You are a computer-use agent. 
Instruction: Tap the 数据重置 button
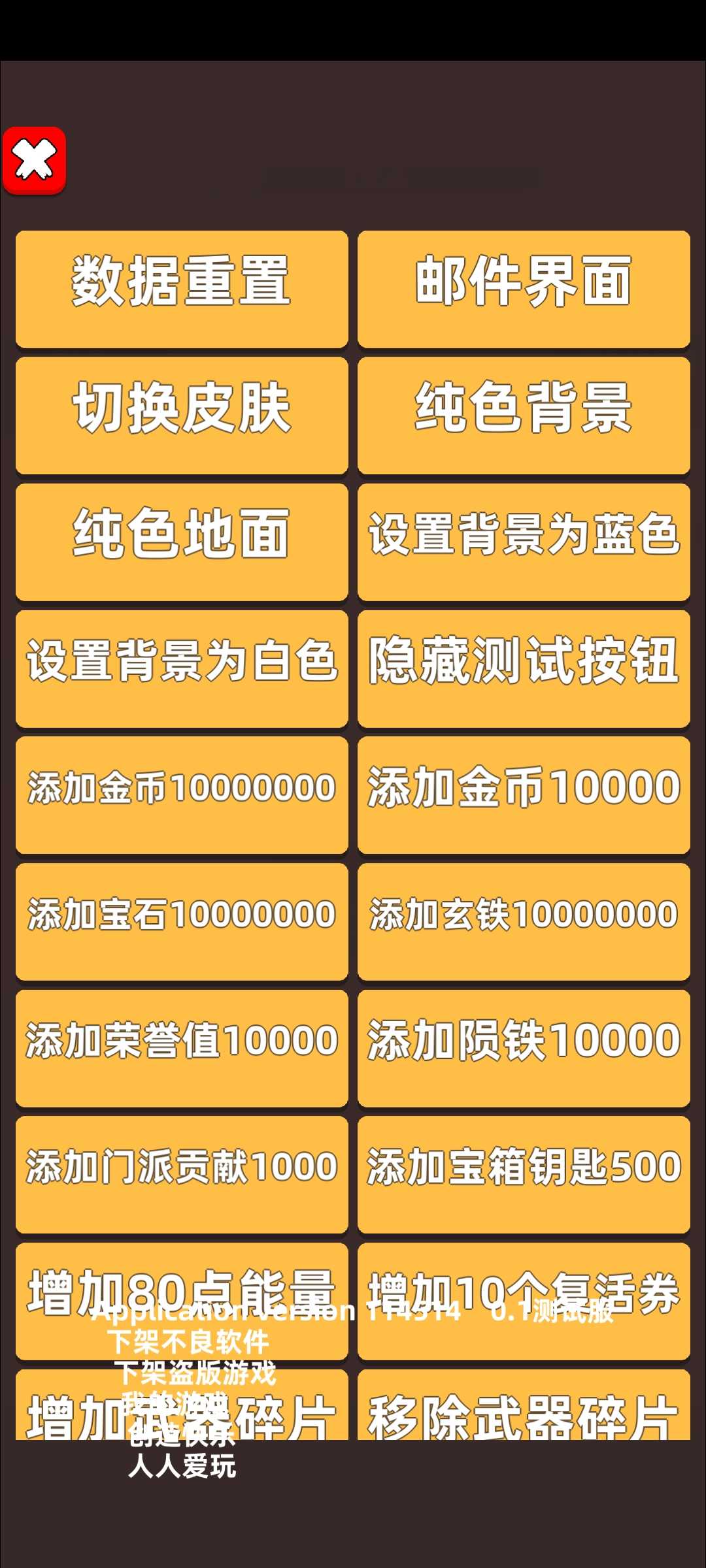(x=182, y=289)
